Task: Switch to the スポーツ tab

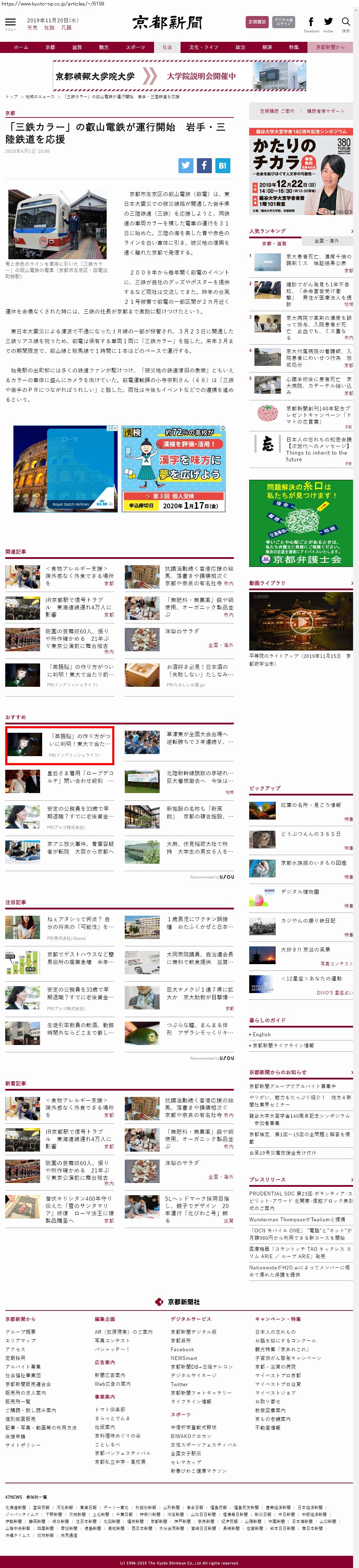Action: point(135,47)
